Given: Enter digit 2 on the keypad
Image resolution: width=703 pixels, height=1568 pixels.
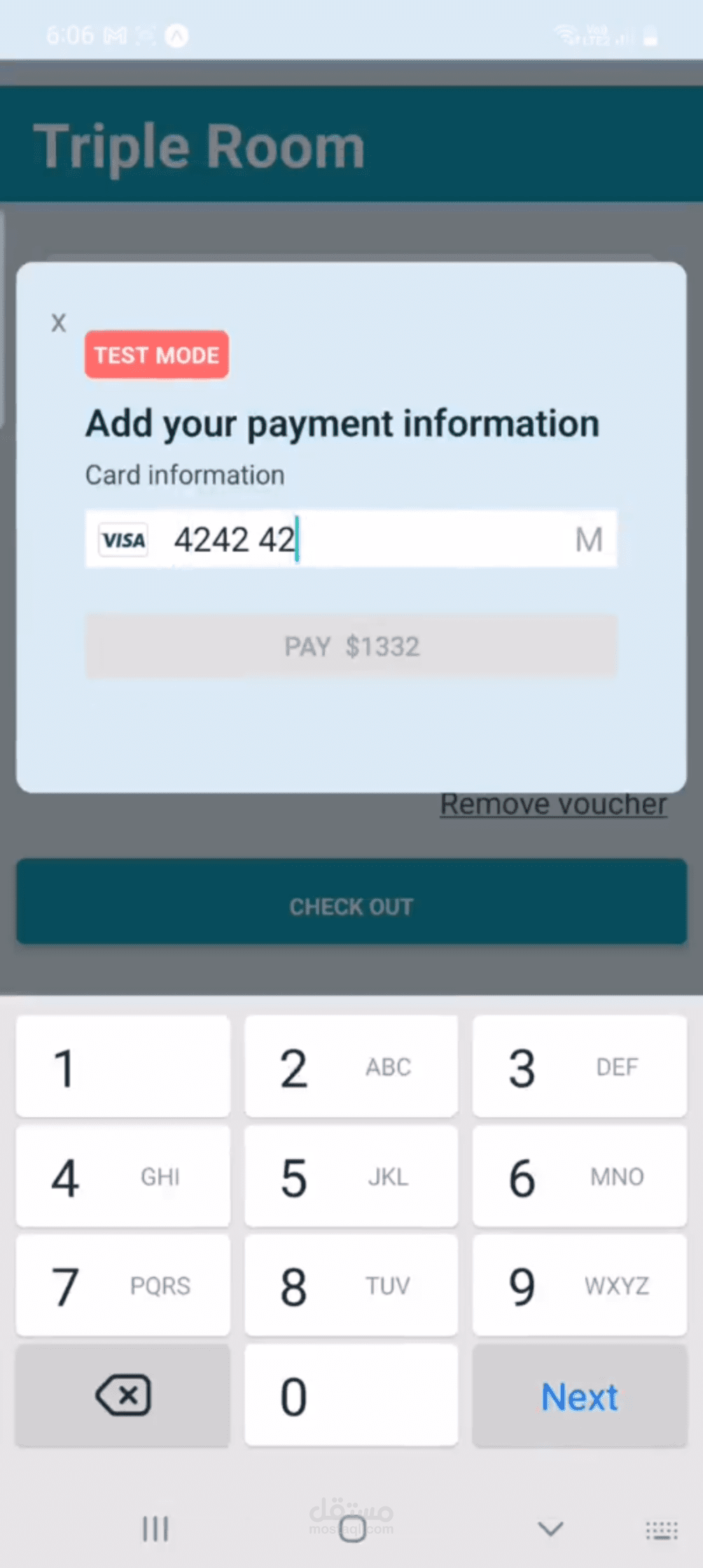Looking at the screenshot, I should pyautogui.click(x=351, y=1067).
